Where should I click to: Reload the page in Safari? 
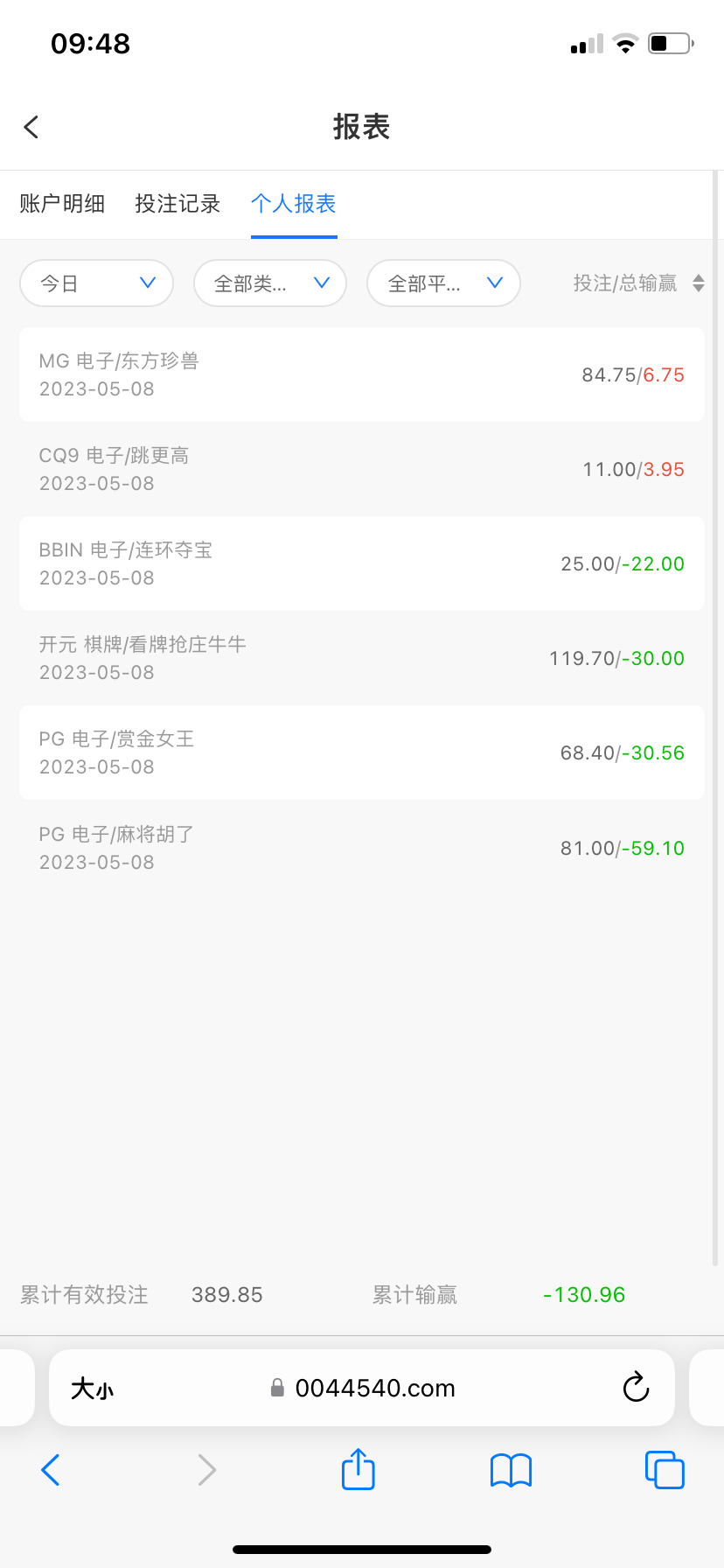pyautogui.click(x=636, y=1387)
